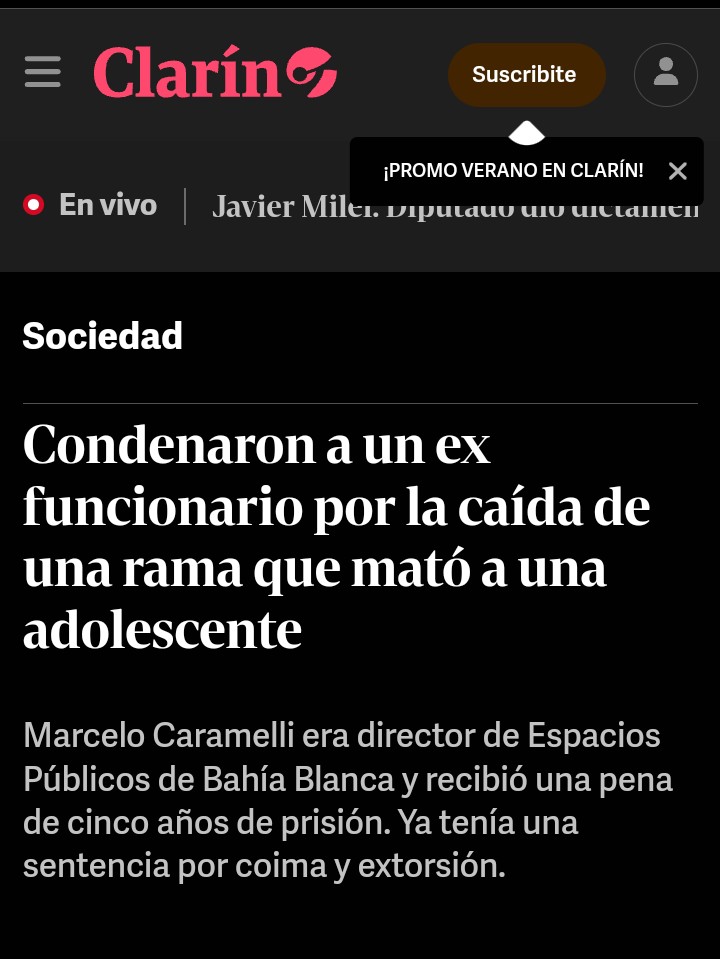Open the Sociedad section
720x959 pixels.
pyautogui.click(x=102, y=336)
